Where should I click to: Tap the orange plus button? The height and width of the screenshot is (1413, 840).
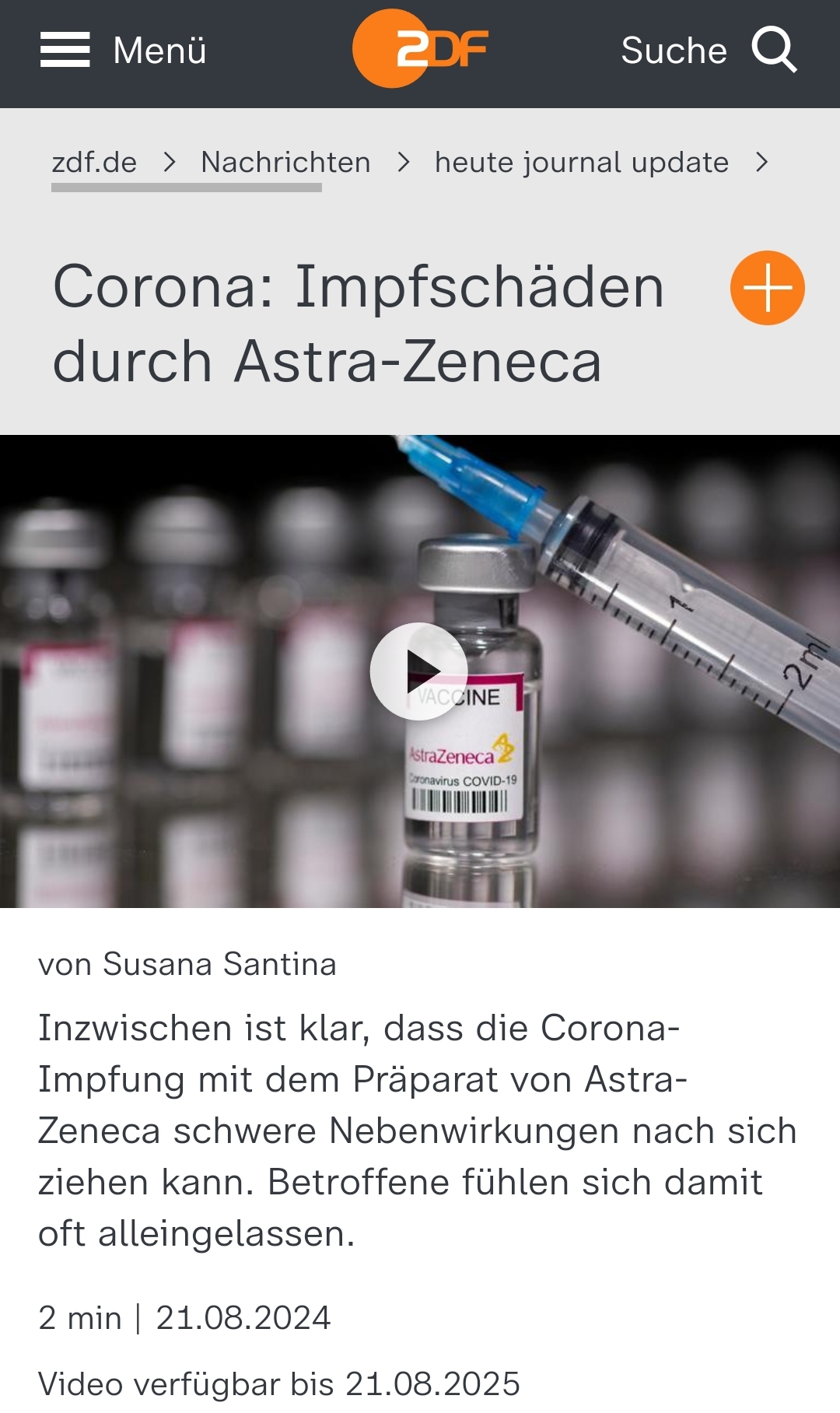767,288
